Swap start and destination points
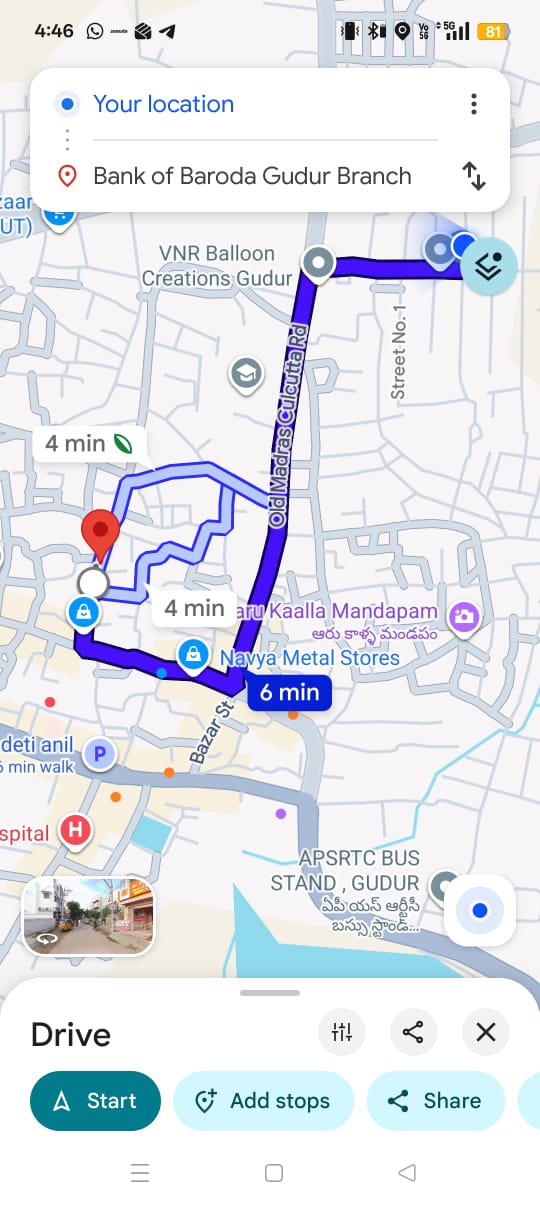Screen dimensions: 540x1206 (x=474, y=177)
